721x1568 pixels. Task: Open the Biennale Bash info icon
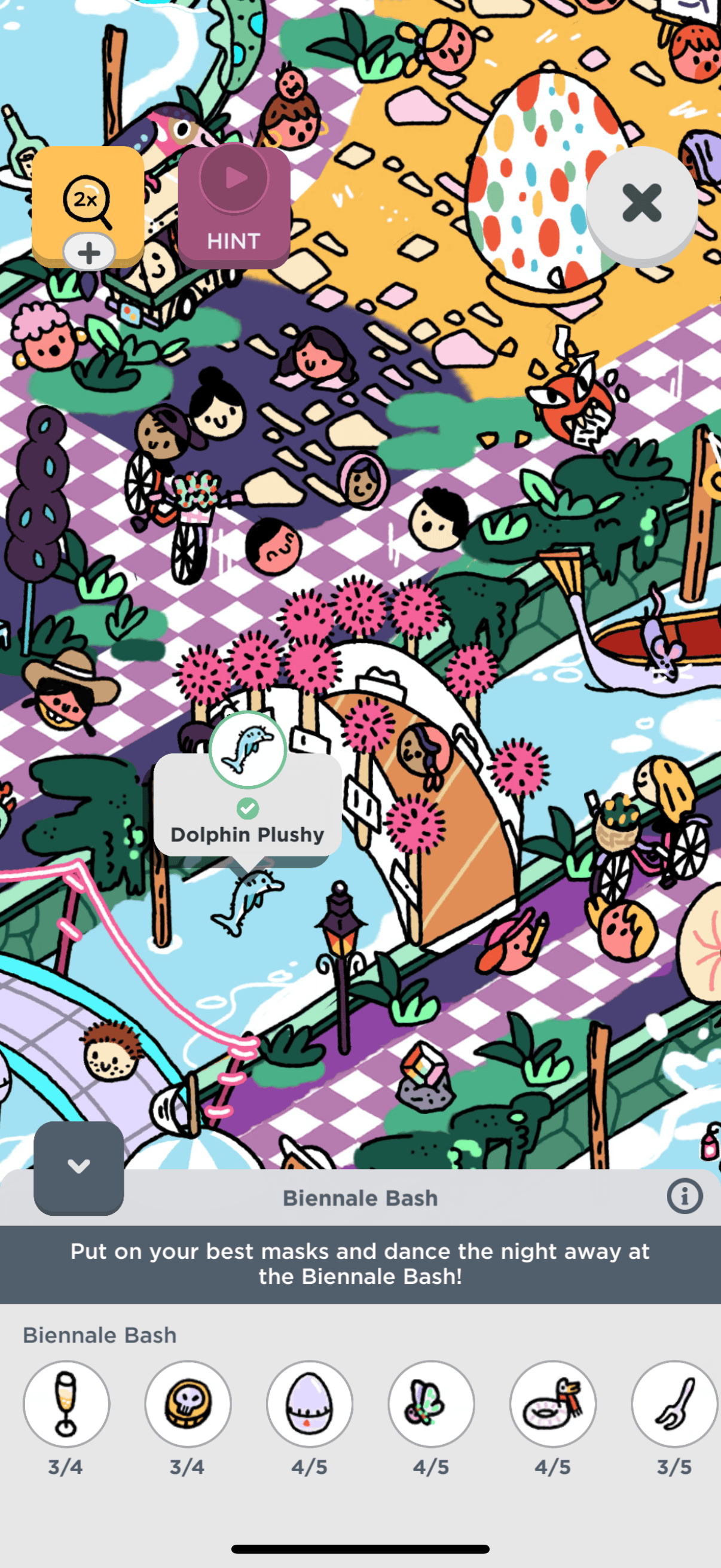tap(684, 1197)
